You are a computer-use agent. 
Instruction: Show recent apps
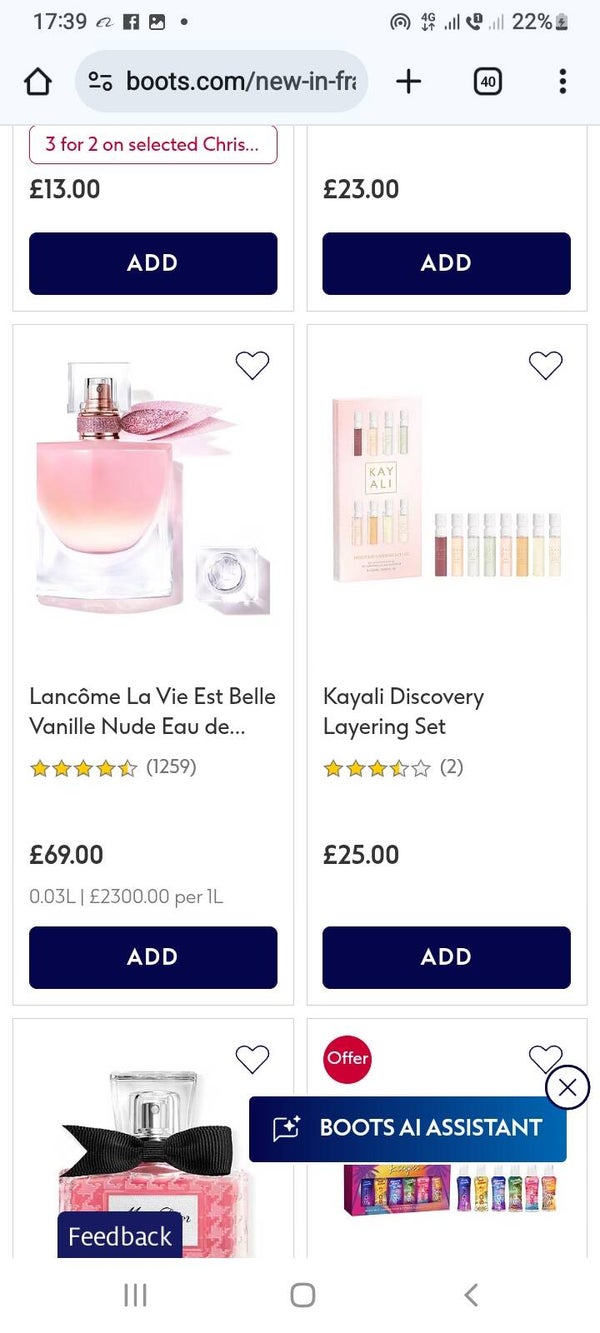135,1296
